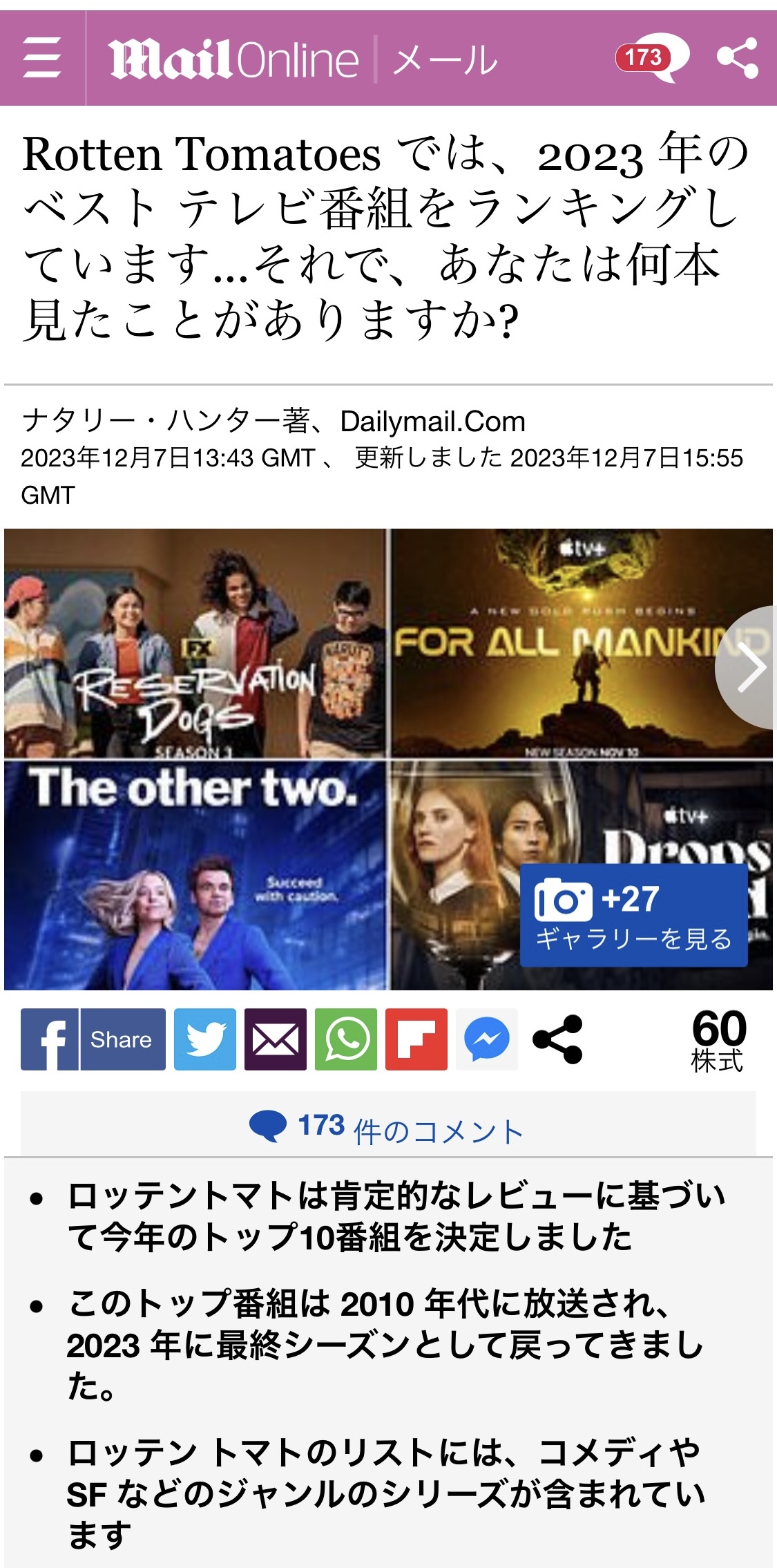Share article via WhatsApp

(x=346, y=1039)
